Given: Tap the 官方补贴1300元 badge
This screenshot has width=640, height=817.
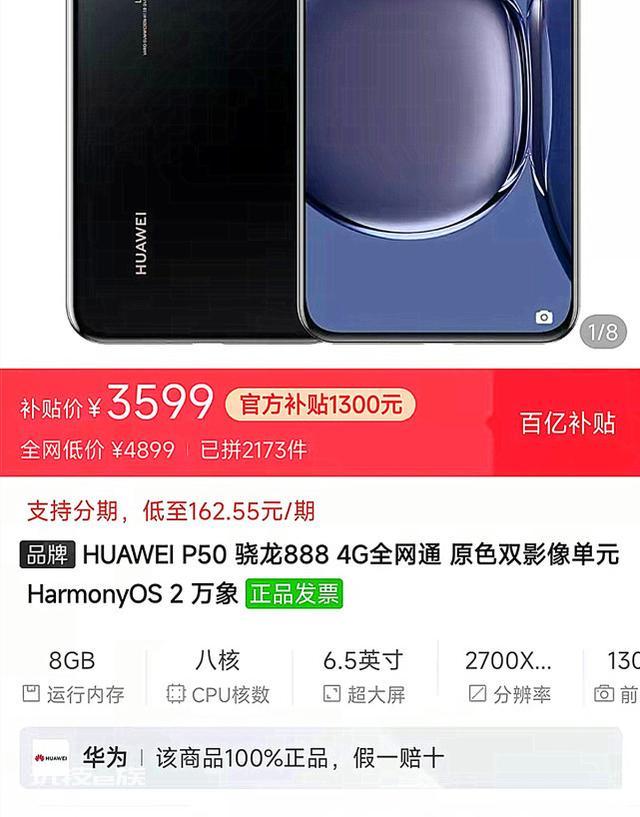Looking at the screenshot, I should (x=320, y=404).
